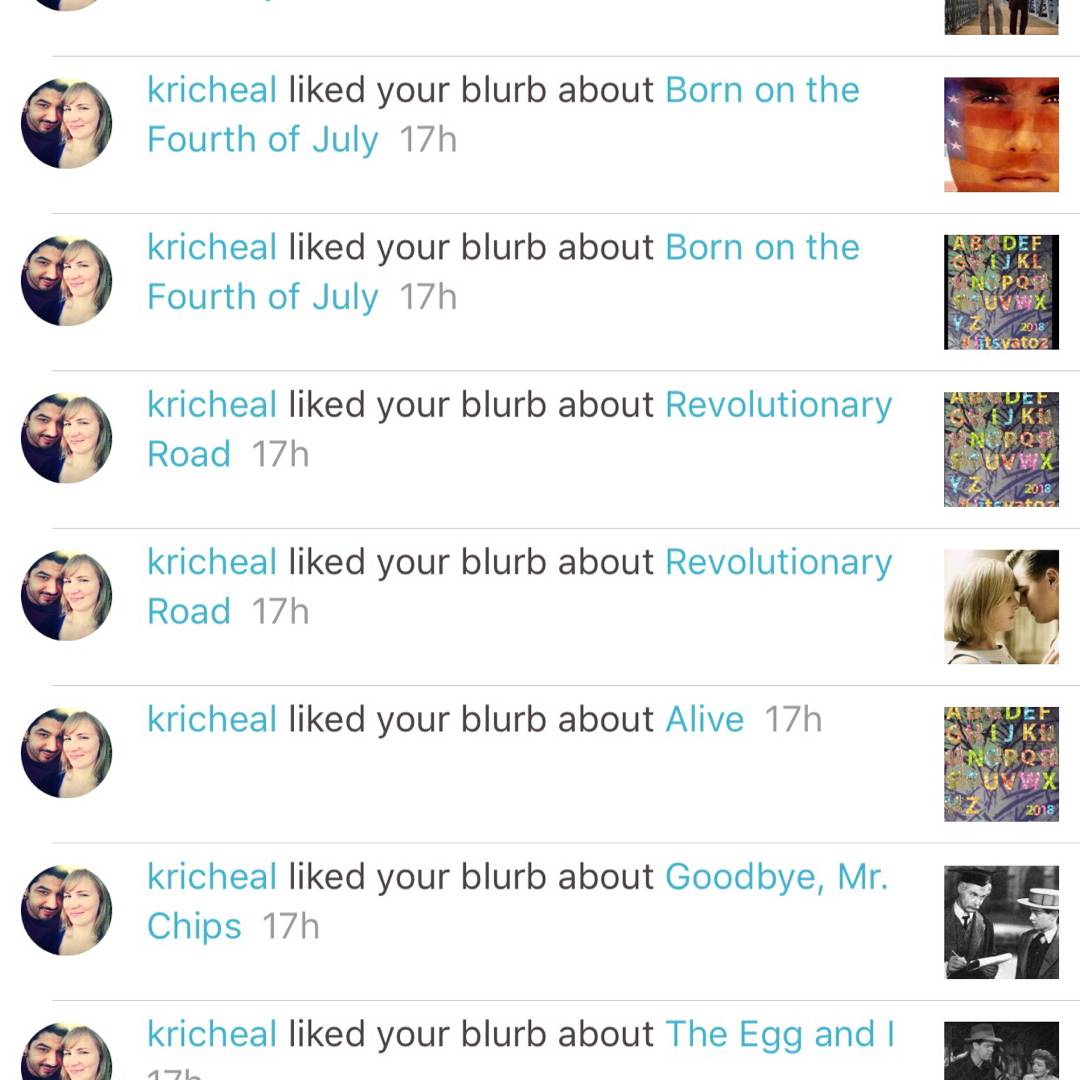Open kricheal's profile name in the Goodbye, Mr. Chips row
Screen dimensions: 1080x1080
click(212, 878)
